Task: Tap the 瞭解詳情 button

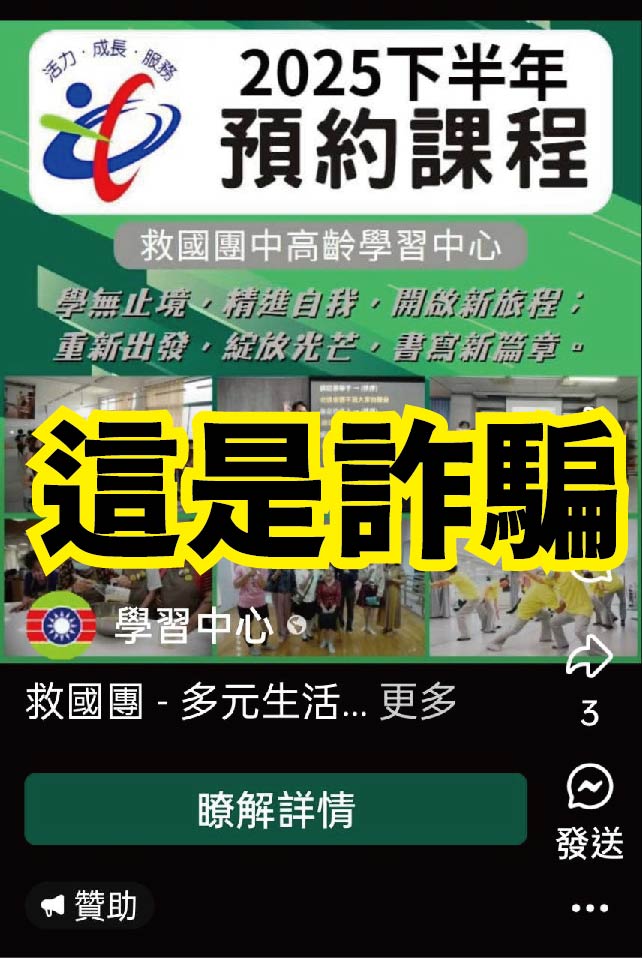Action: [275, 809]
